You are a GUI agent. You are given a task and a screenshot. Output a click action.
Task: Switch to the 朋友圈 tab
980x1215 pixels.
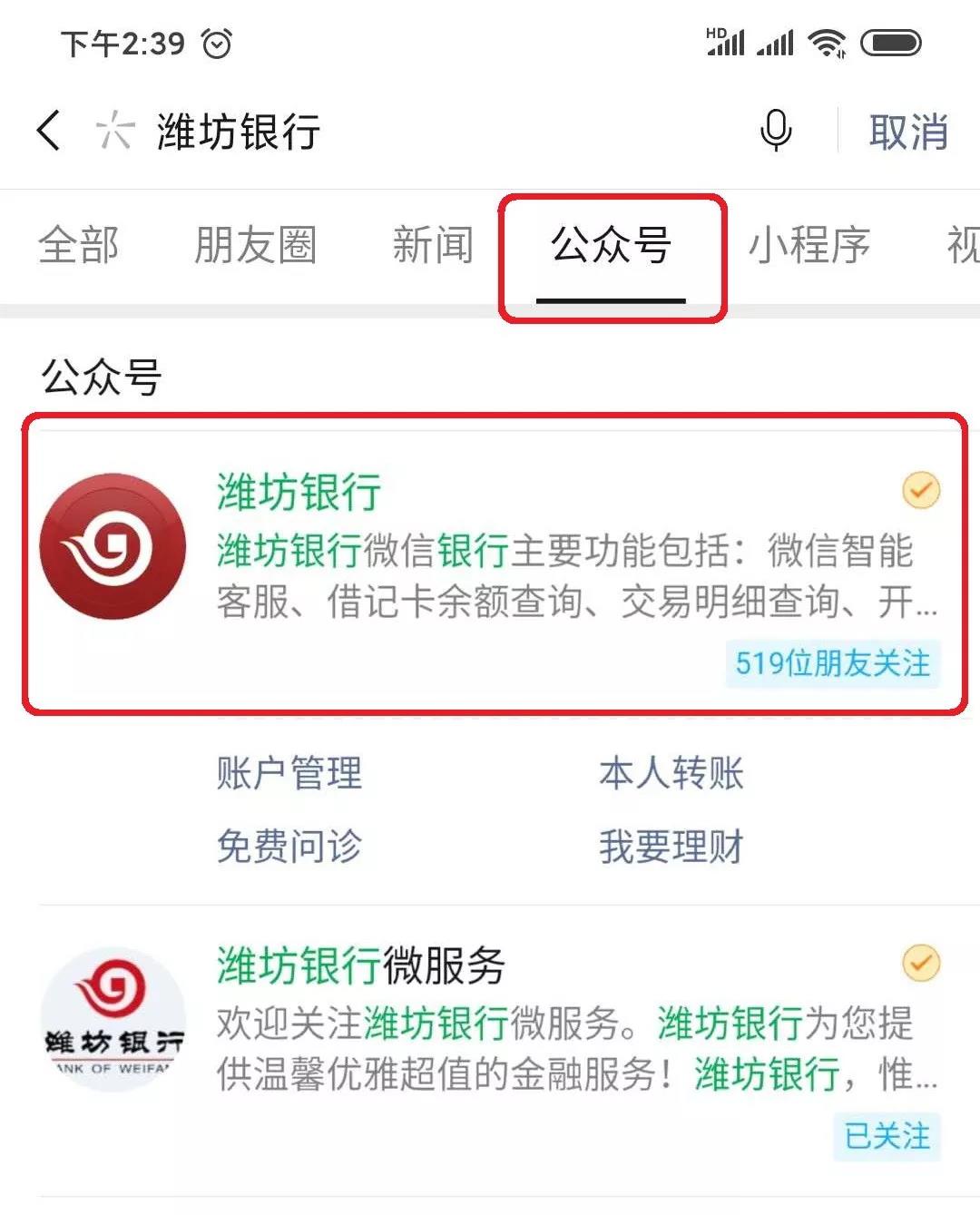[x=255, y=245]
